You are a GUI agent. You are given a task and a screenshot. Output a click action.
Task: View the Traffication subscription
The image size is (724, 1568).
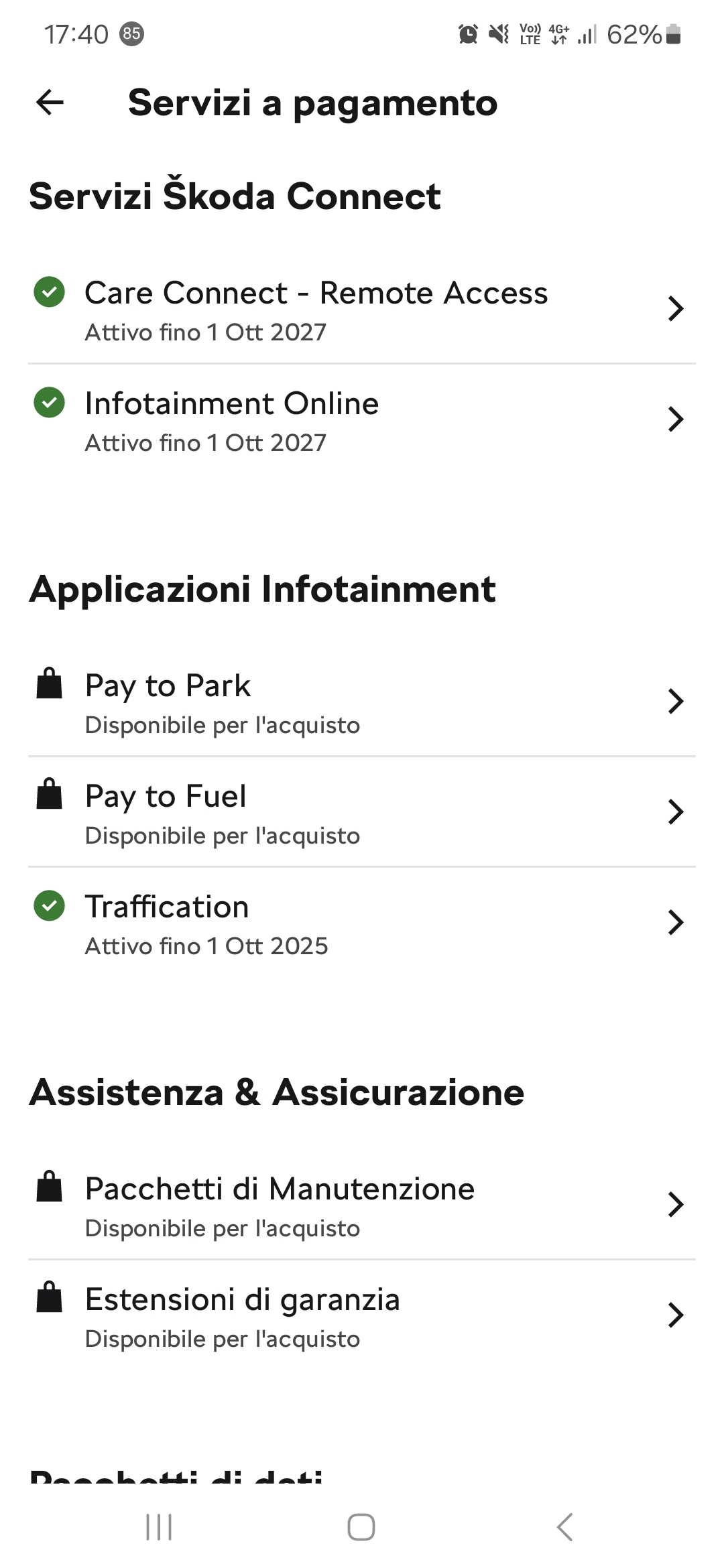tap(362, 923)
